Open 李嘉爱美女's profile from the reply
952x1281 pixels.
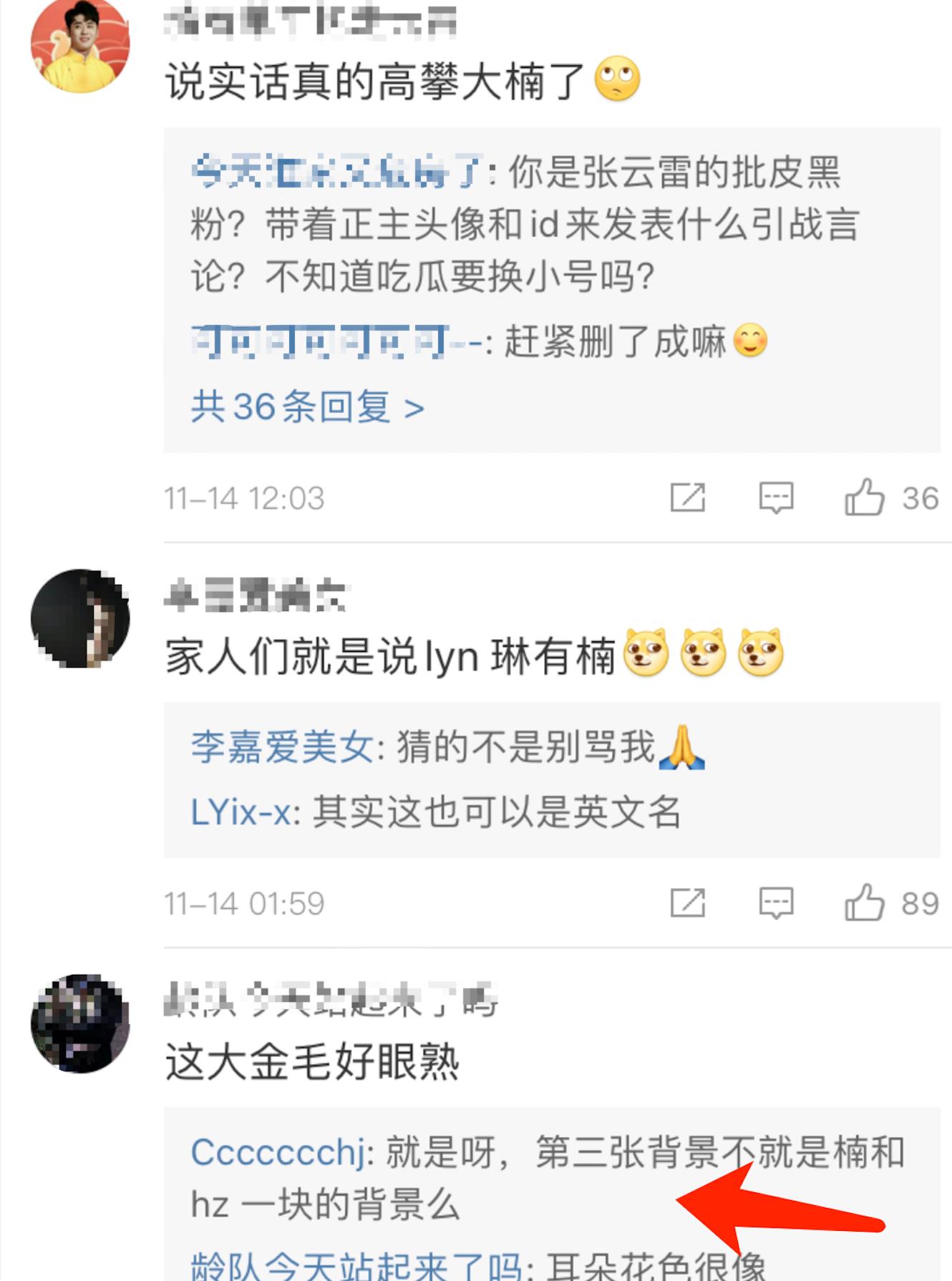click(x=281, y=748)
